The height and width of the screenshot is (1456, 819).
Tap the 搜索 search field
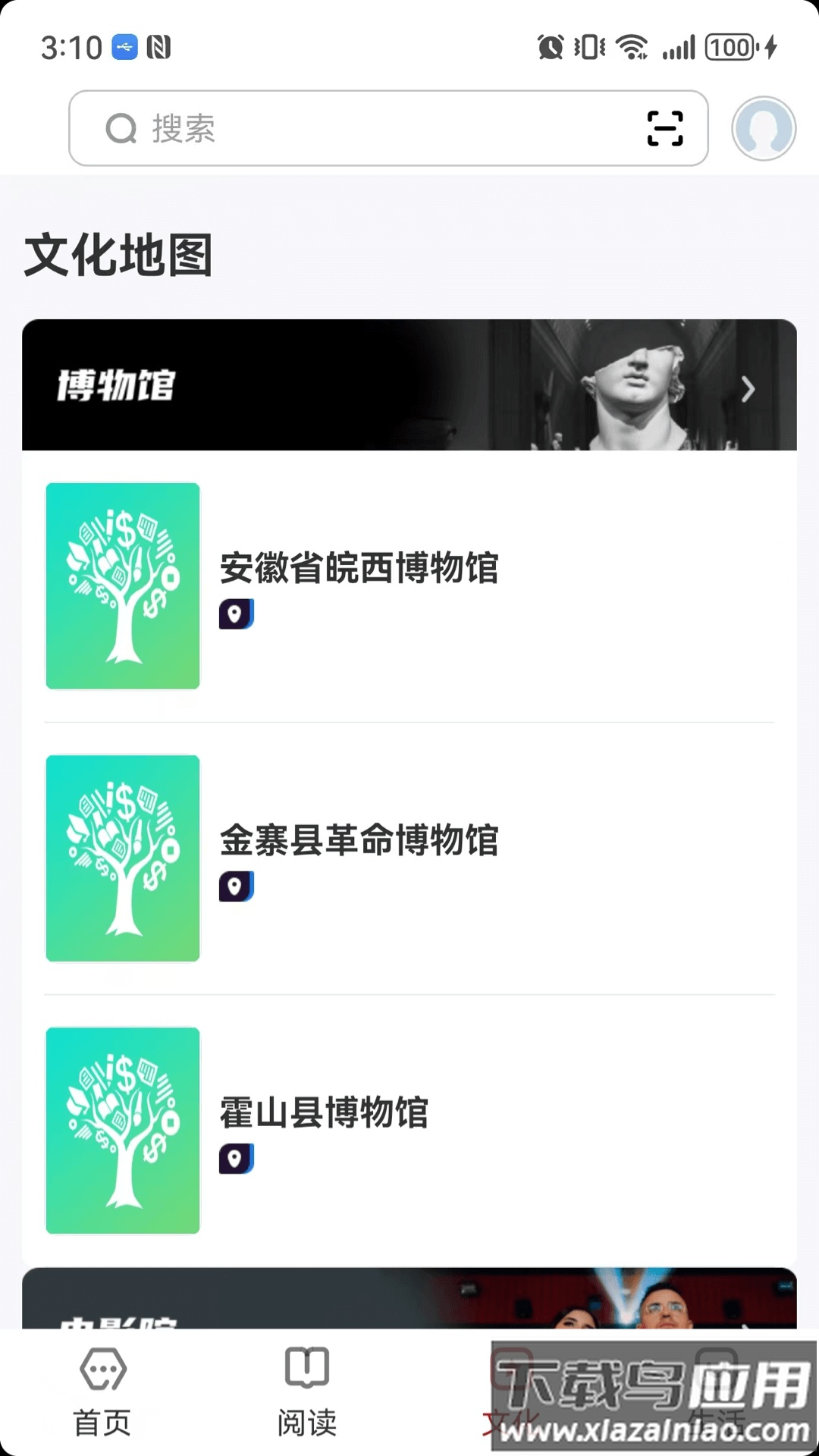(364, 128)
